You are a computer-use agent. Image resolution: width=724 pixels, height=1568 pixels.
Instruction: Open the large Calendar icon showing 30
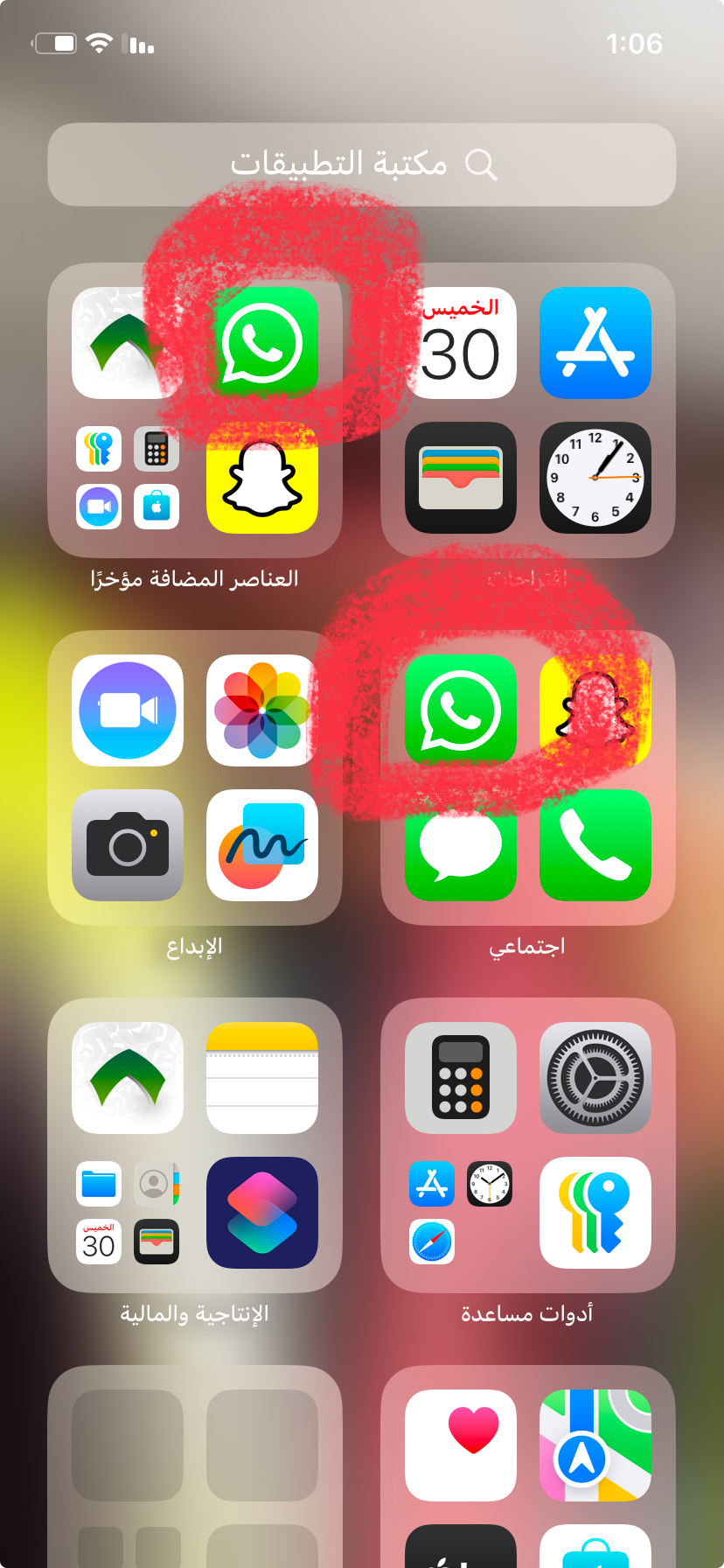[461, 343]
